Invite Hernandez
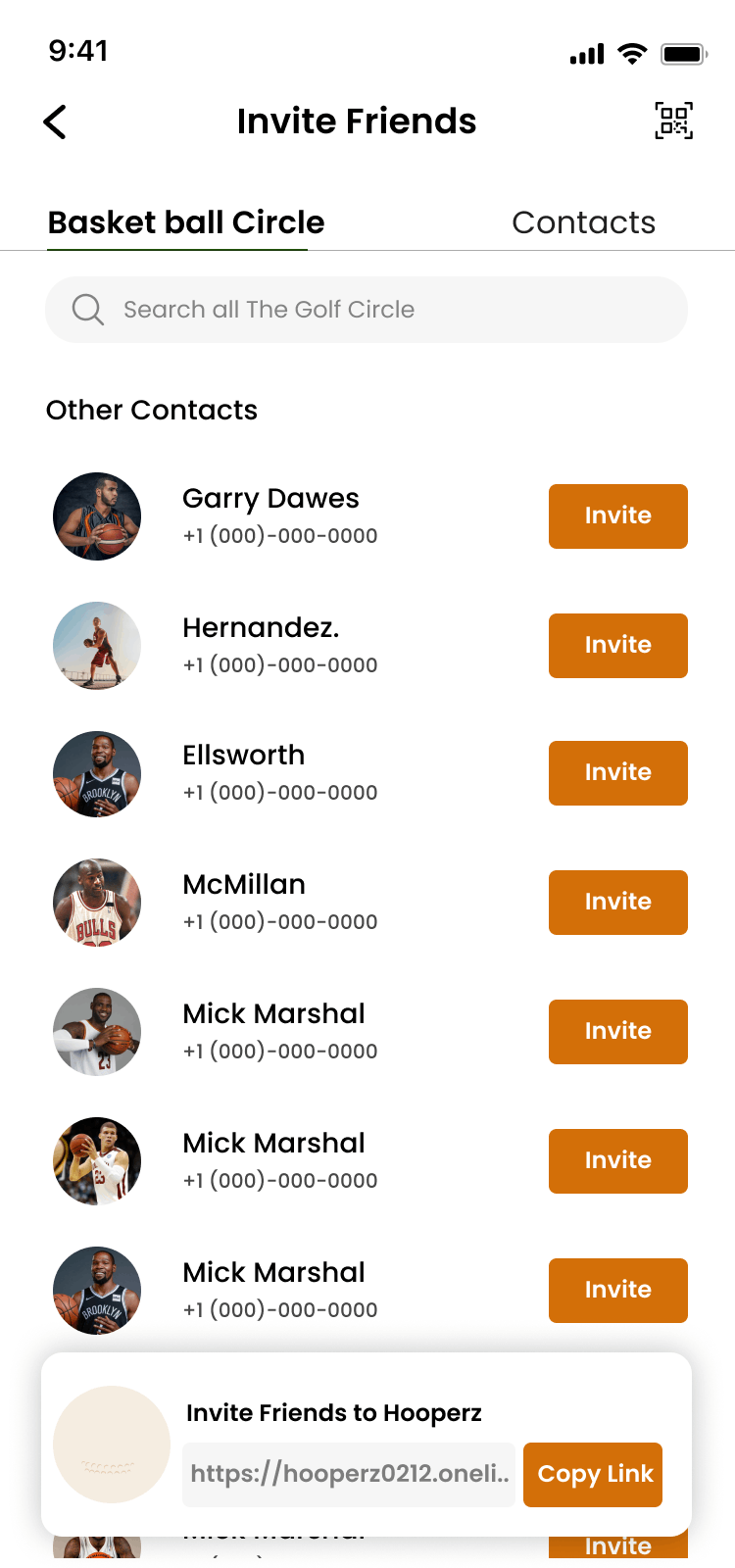Screen dimensions: 735x1568 coord(617,646)
